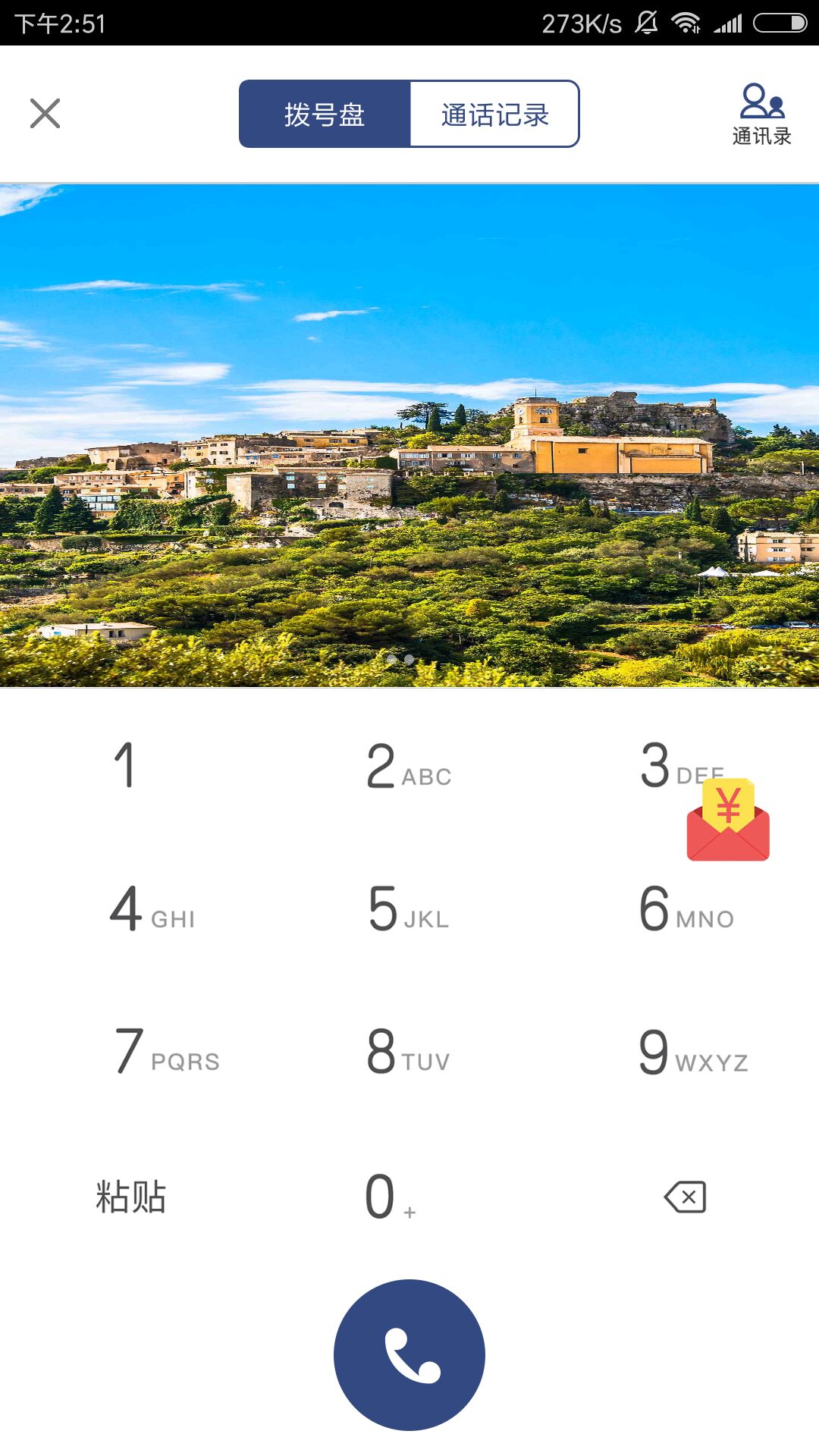Tap the 6 MNO key
The image size is (819, 1456).
(x=685, y=908)
